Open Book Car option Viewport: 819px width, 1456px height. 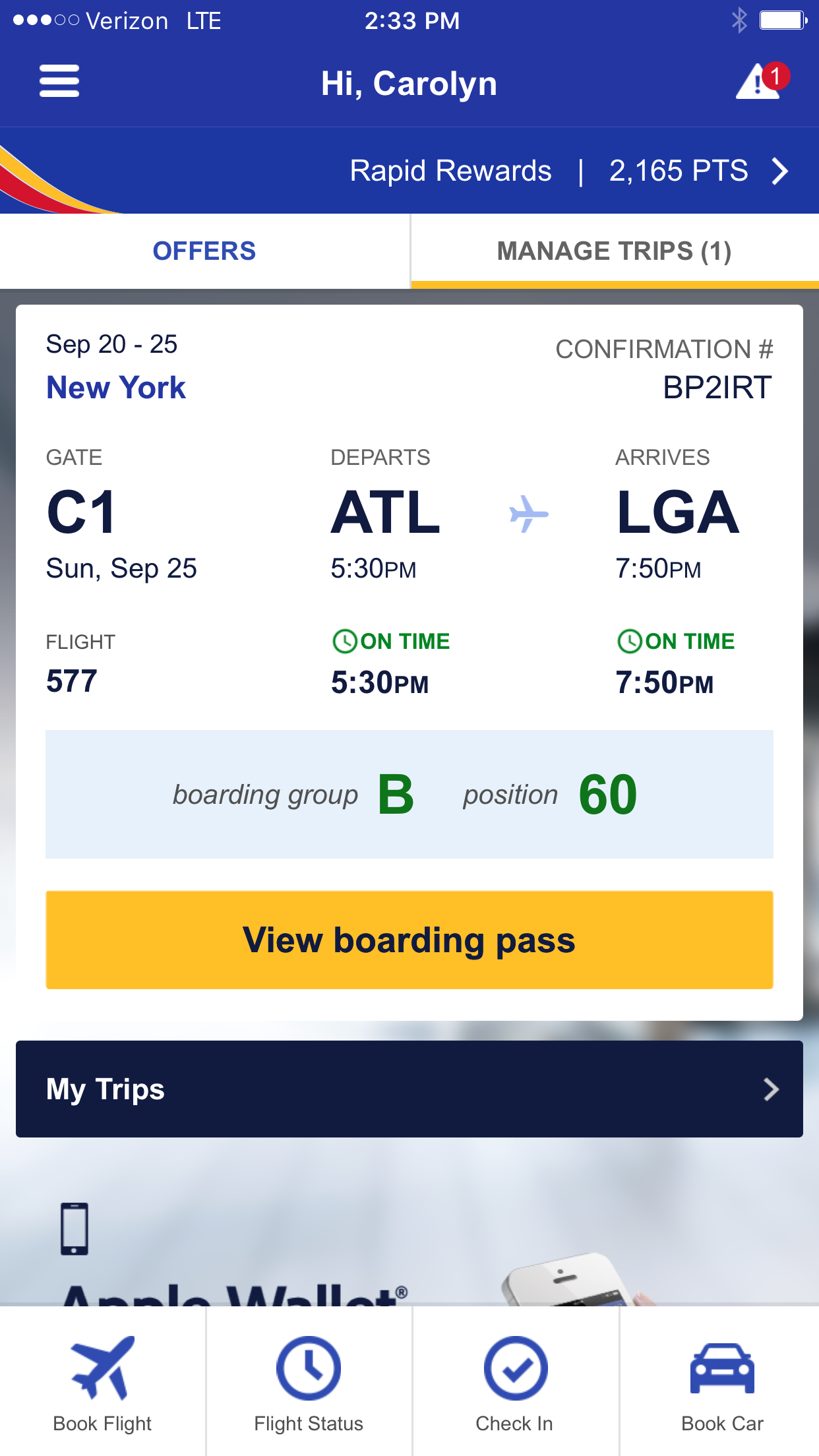coord(722,1383)
